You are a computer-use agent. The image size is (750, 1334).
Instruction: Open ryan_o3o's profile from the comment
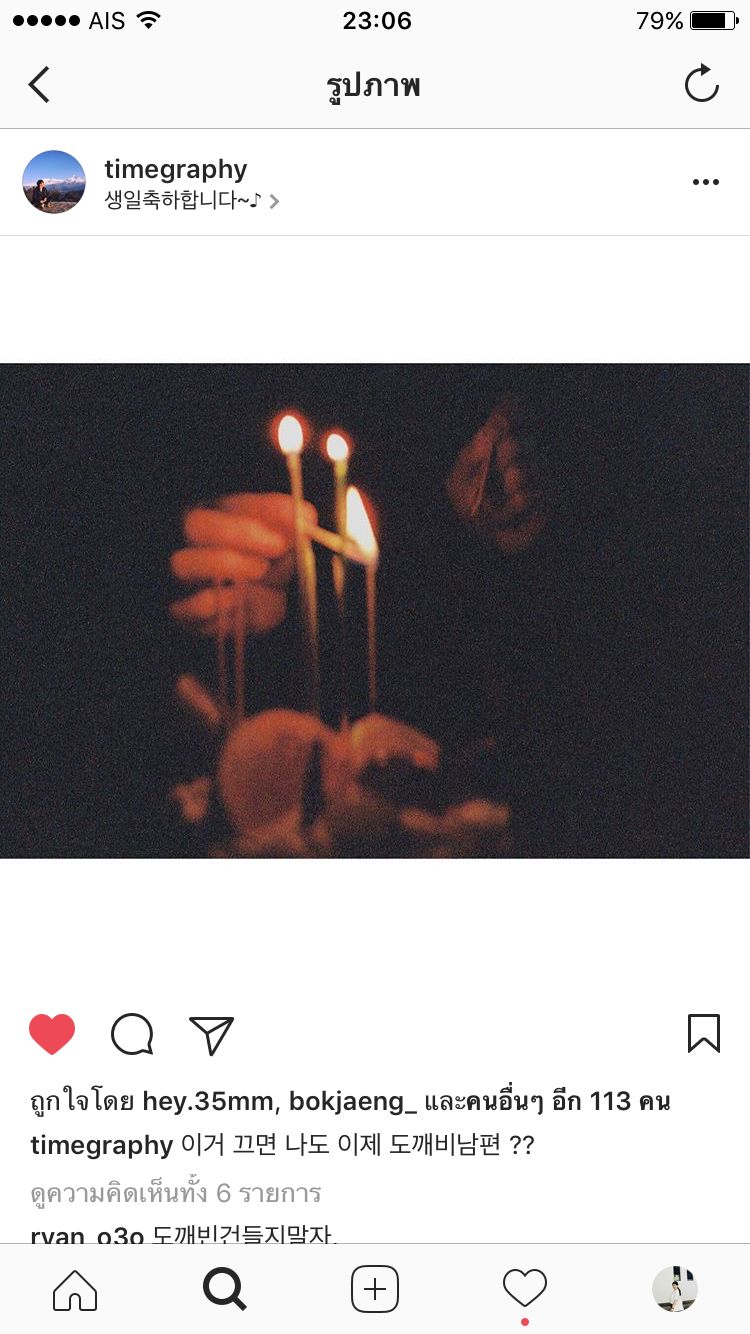click(x=87, y=1235)
